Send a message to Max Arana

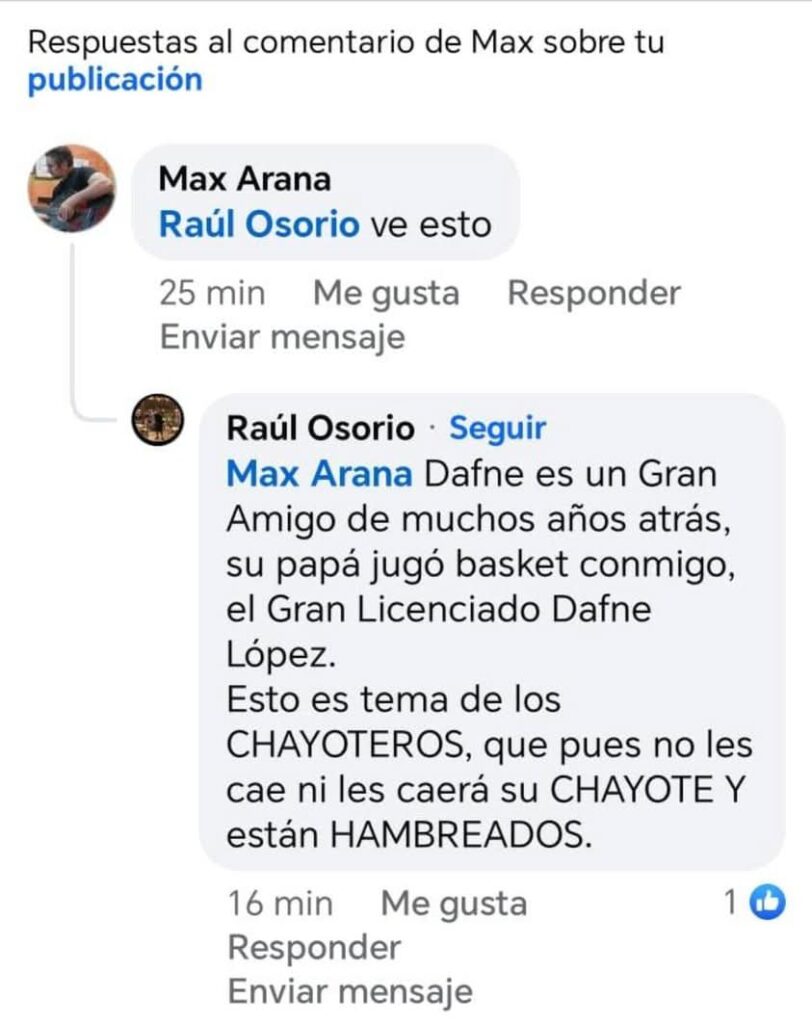click(x=282, y=337)
